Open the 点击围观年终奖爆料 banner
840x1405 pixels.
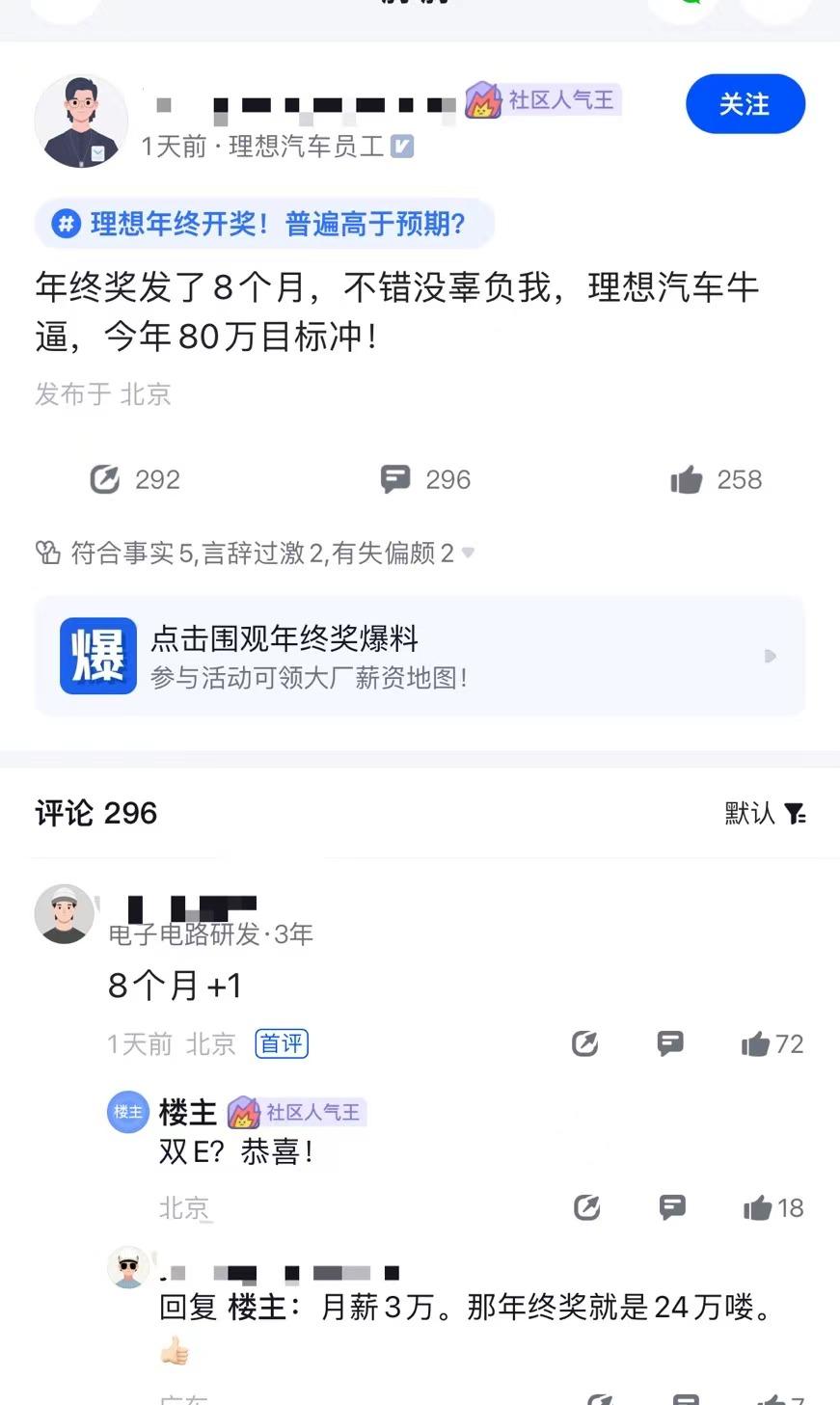pos(420,657)
